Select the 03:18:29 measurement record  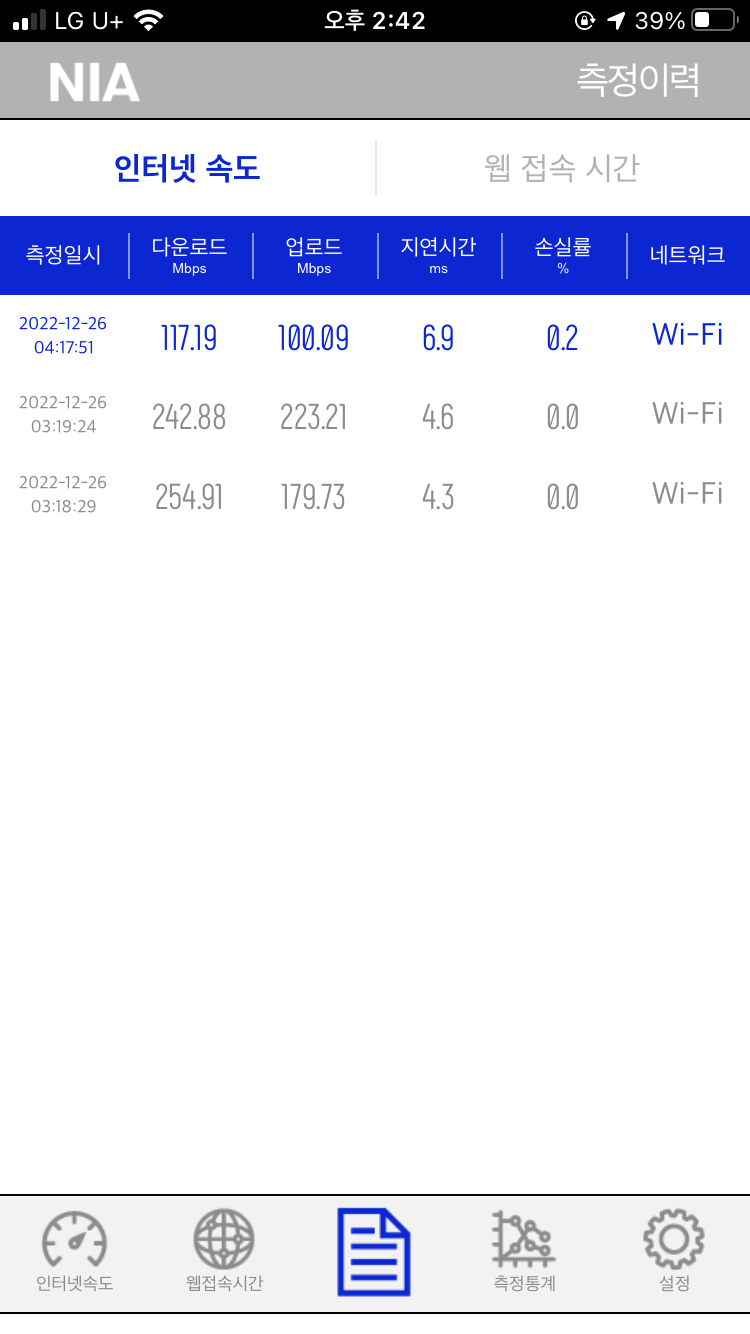[375, 495]
